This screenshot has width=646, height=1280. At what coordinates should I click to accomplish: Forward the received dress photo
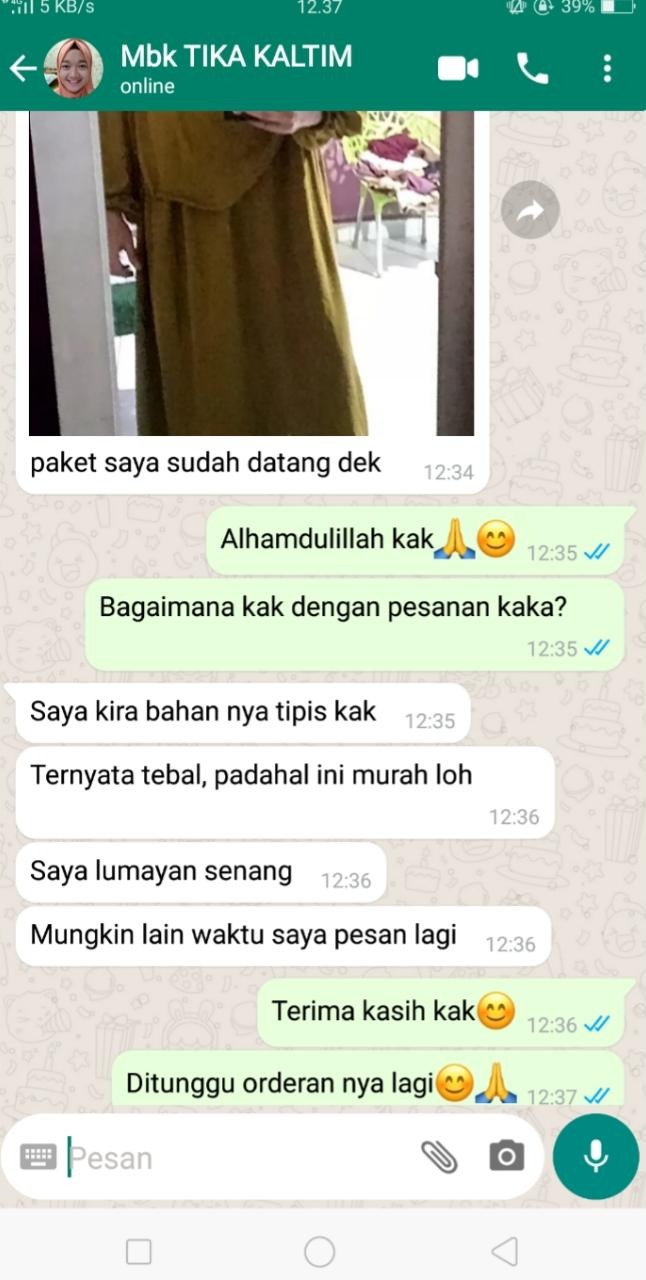pyautogui.click(x=529, y=210)
